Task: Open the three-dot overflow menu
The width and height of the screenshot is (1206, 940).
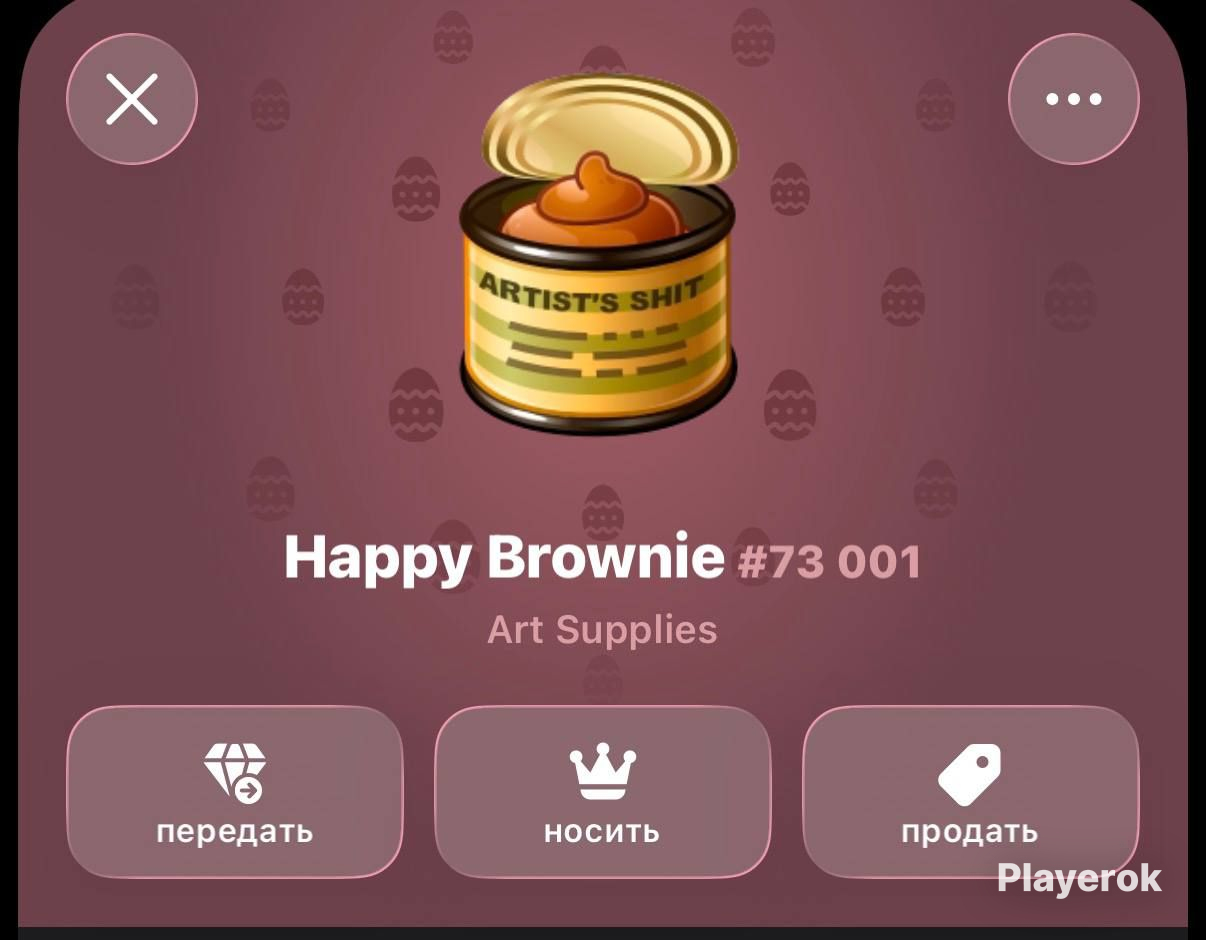Action: coord(1073,99)
